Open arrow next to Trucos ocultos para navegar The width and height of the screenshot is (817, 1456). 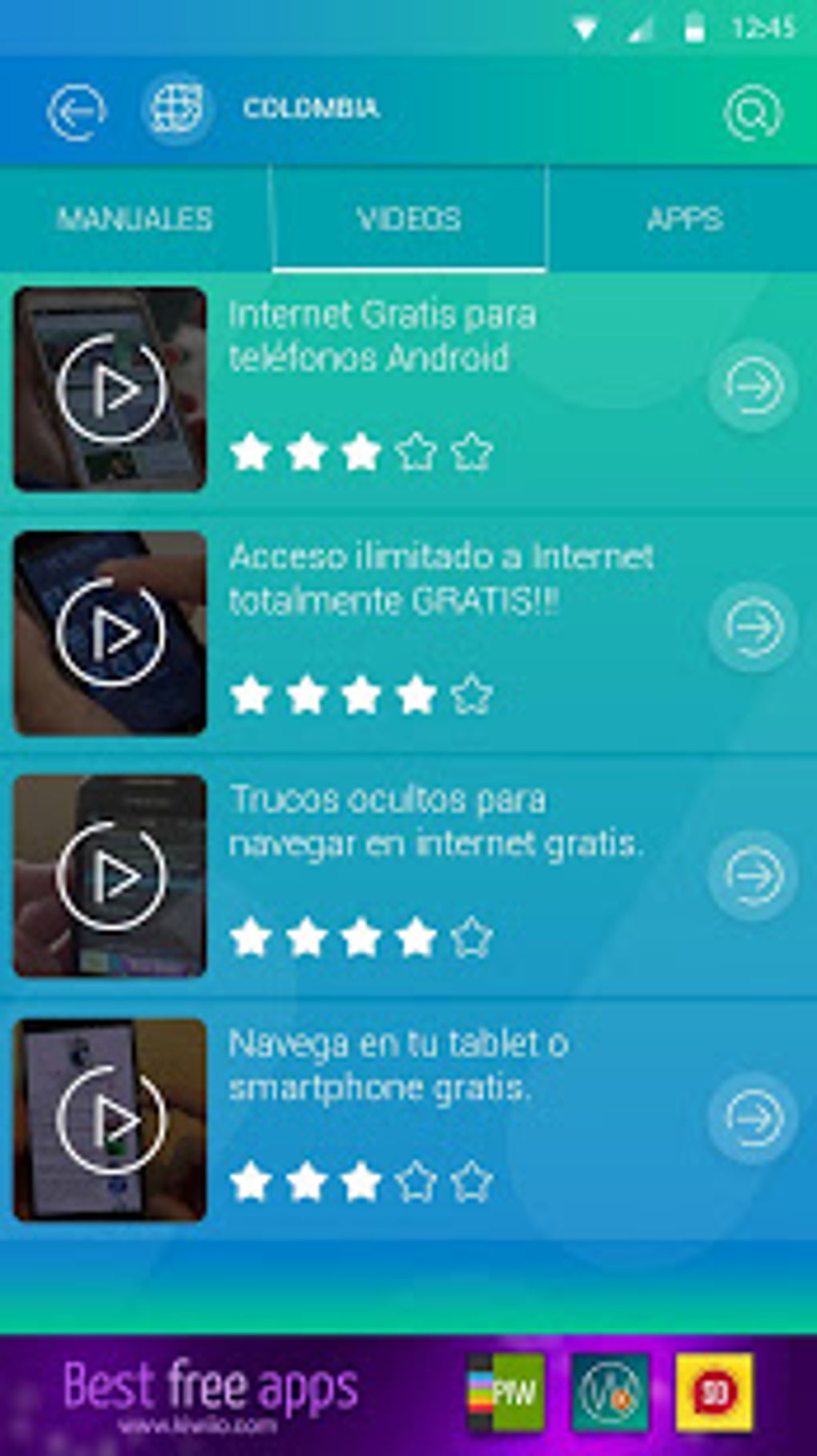coord(753,875)
